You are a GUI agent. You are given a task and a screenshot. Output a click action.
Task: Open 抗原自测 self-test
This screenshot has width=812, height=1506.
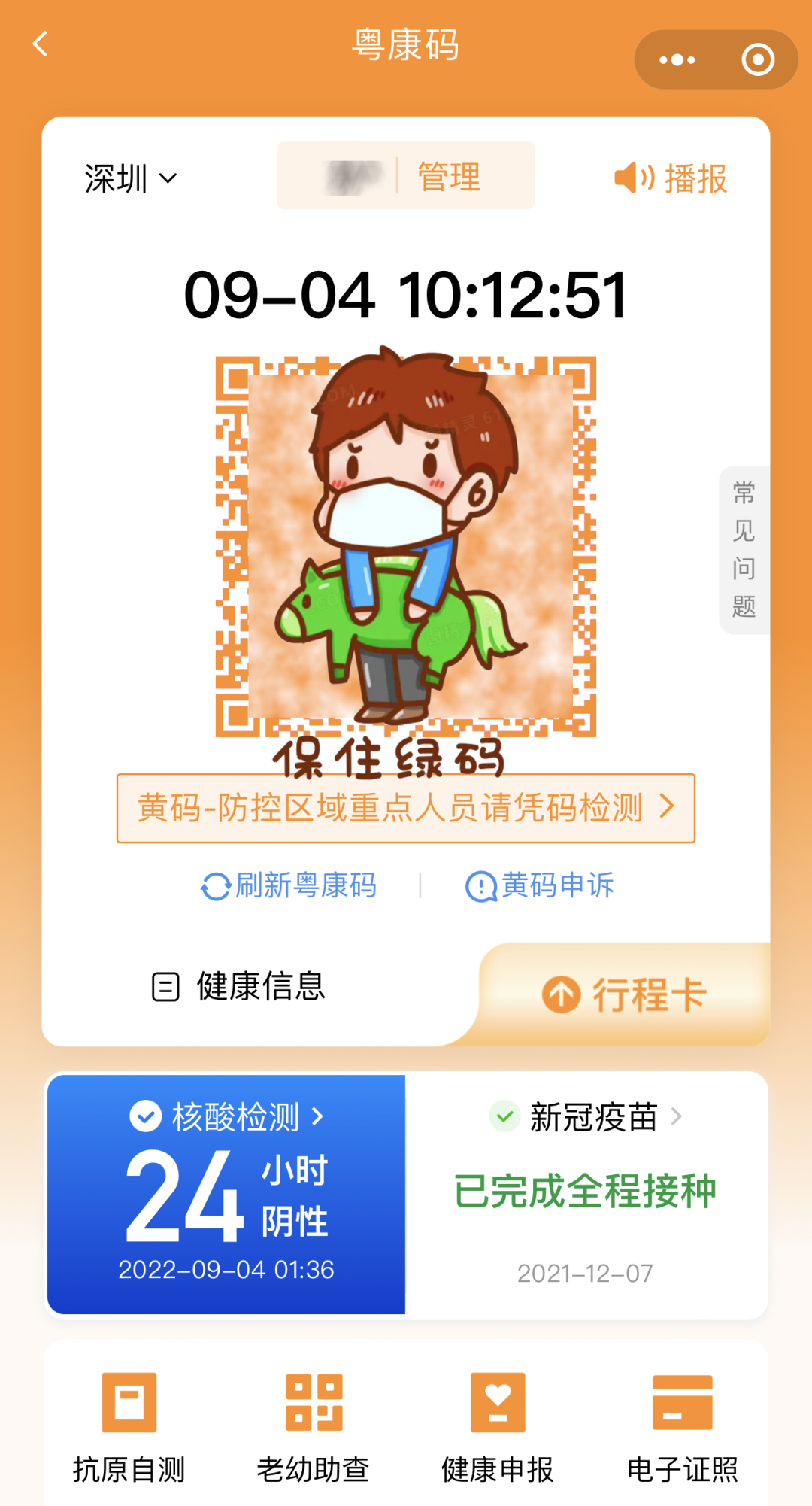pyautogui.click(x=129, y=1426)
